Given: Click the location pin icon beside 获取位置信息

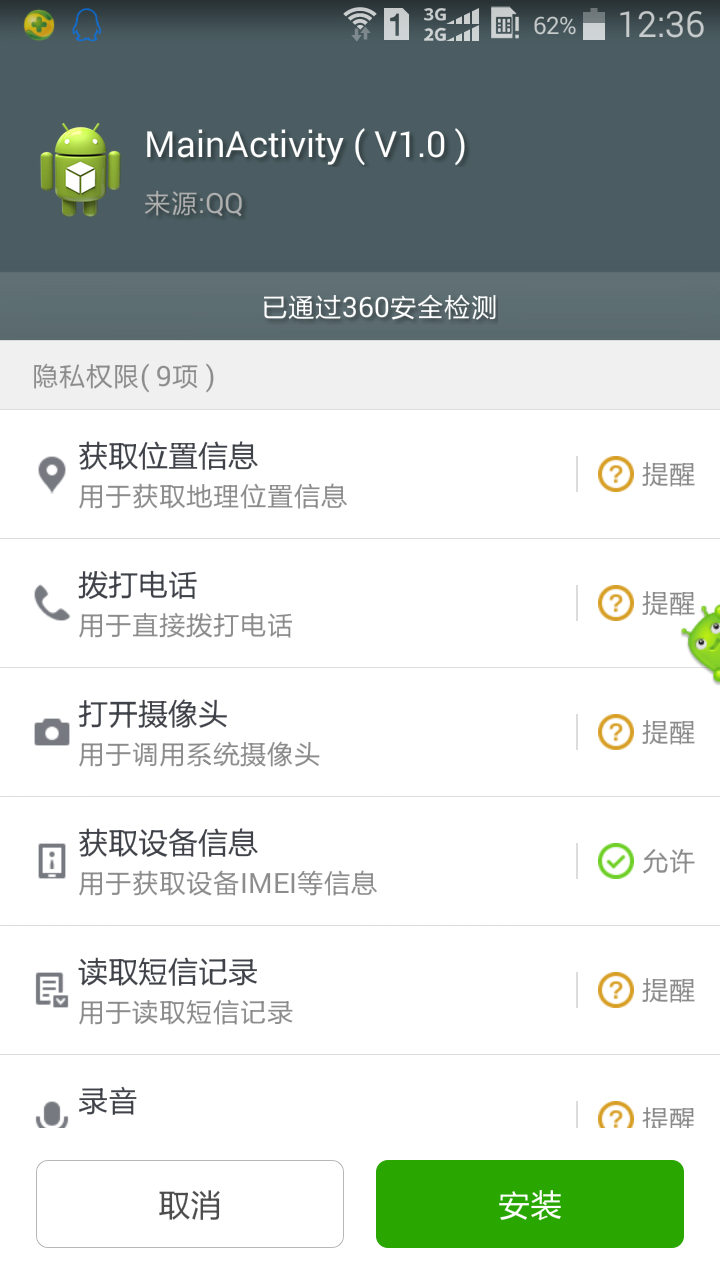Looking at the screenshot, I should pyautogui.click(x=51, y=472).
